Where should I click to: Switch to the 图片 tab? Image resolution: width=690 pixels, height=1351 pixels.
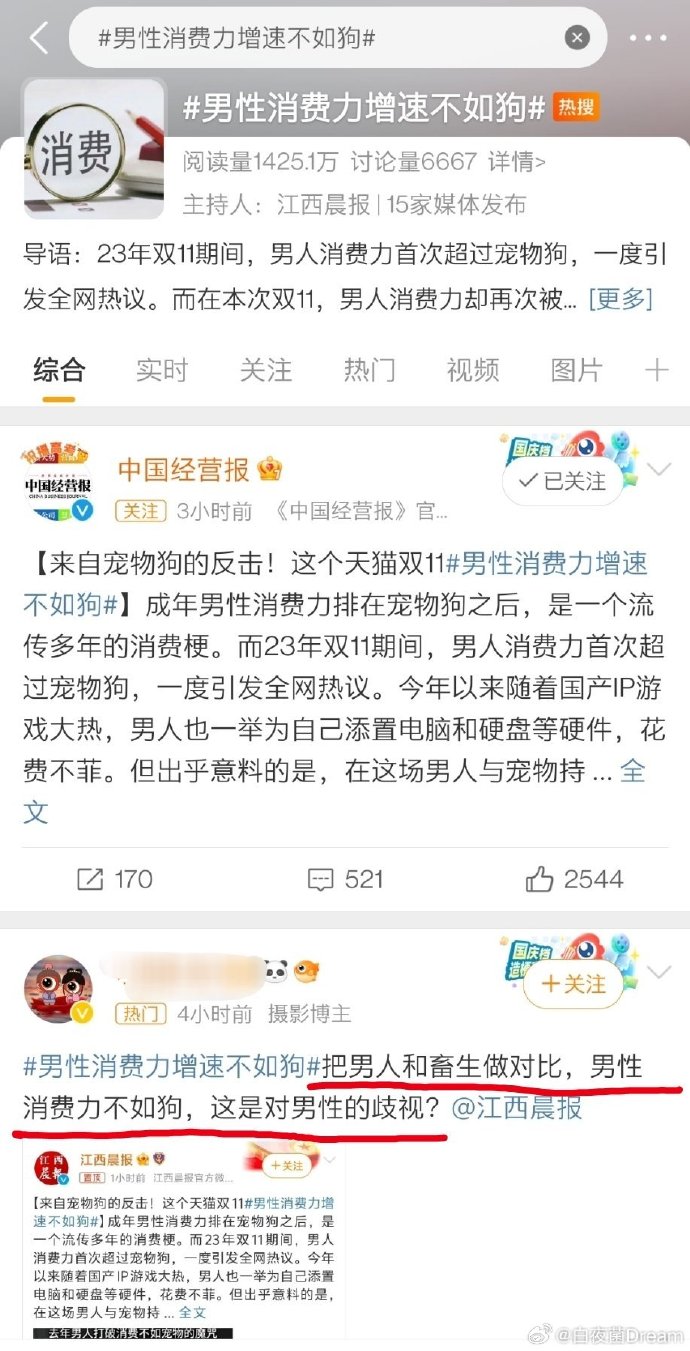point(577,370)
